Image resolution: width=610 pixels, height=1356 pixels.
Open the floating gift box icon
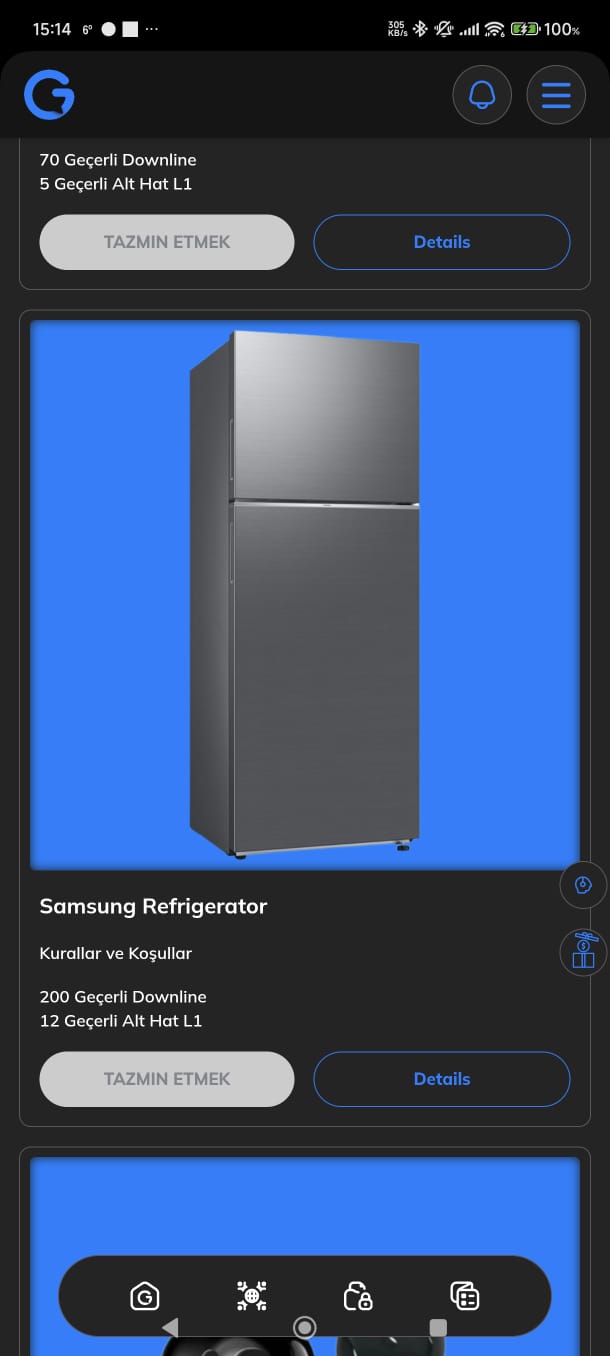(583, 951)
